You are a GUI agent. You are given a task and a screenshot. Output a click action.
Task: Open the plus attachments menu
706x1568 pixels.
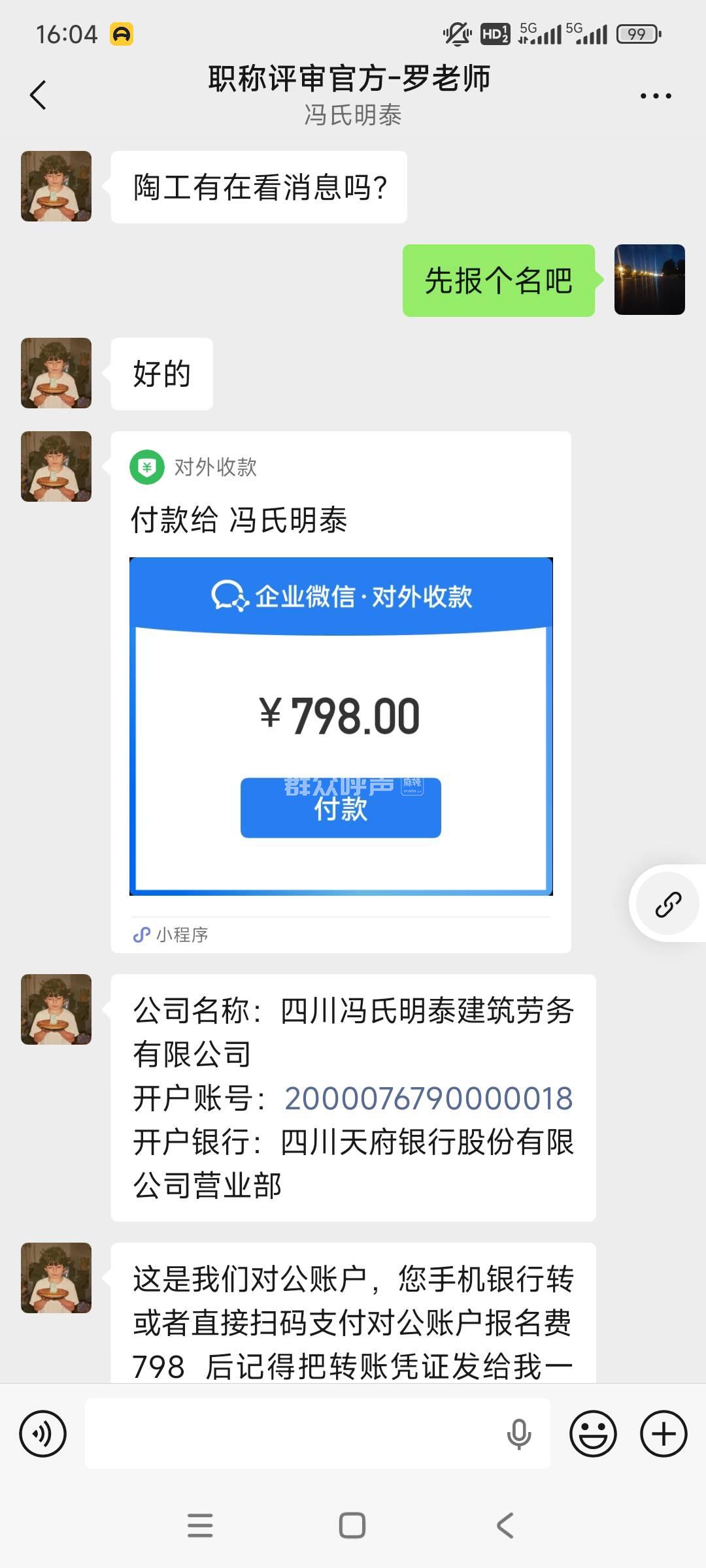(664, 1434)
